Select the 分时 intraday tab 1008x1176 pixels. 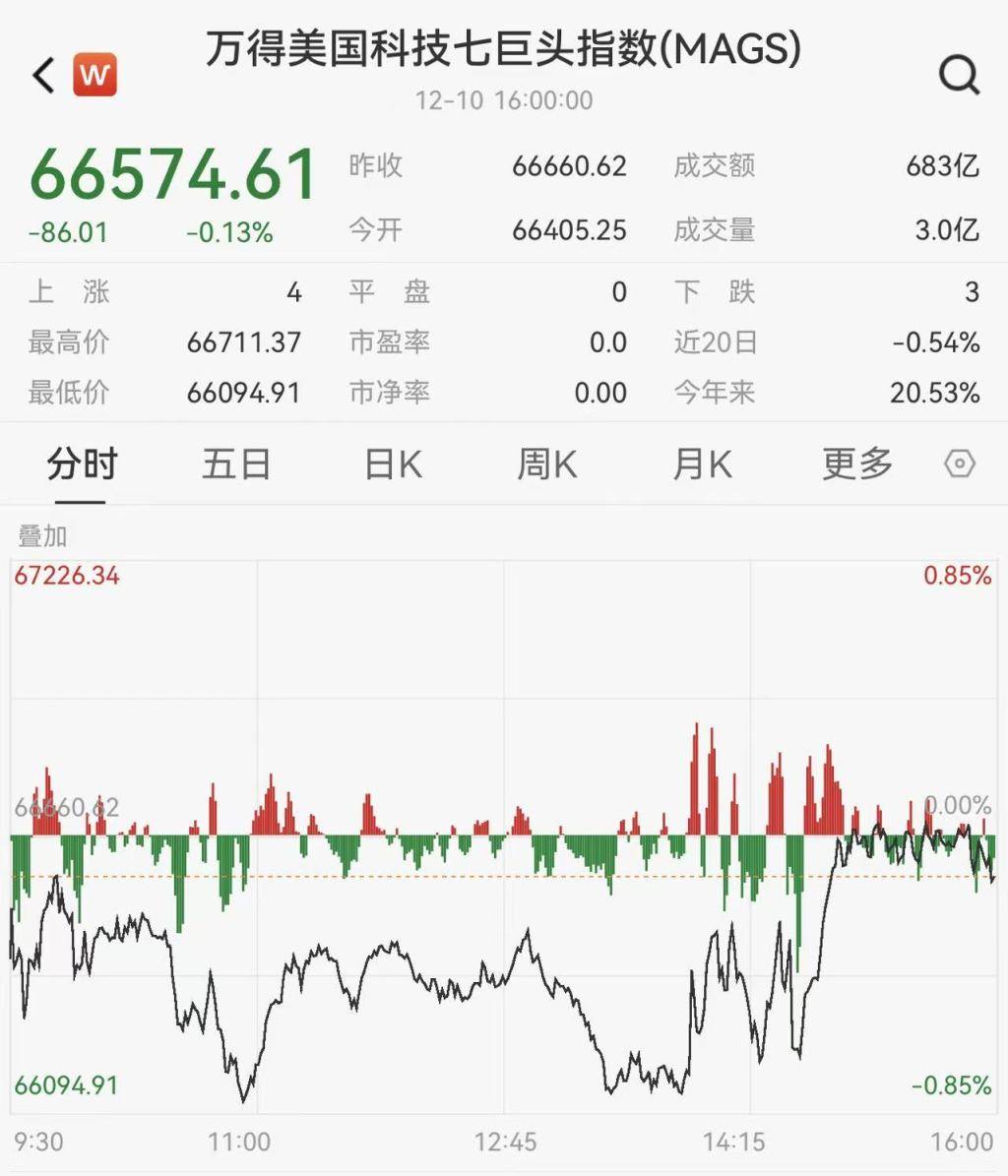pos(82,464)
